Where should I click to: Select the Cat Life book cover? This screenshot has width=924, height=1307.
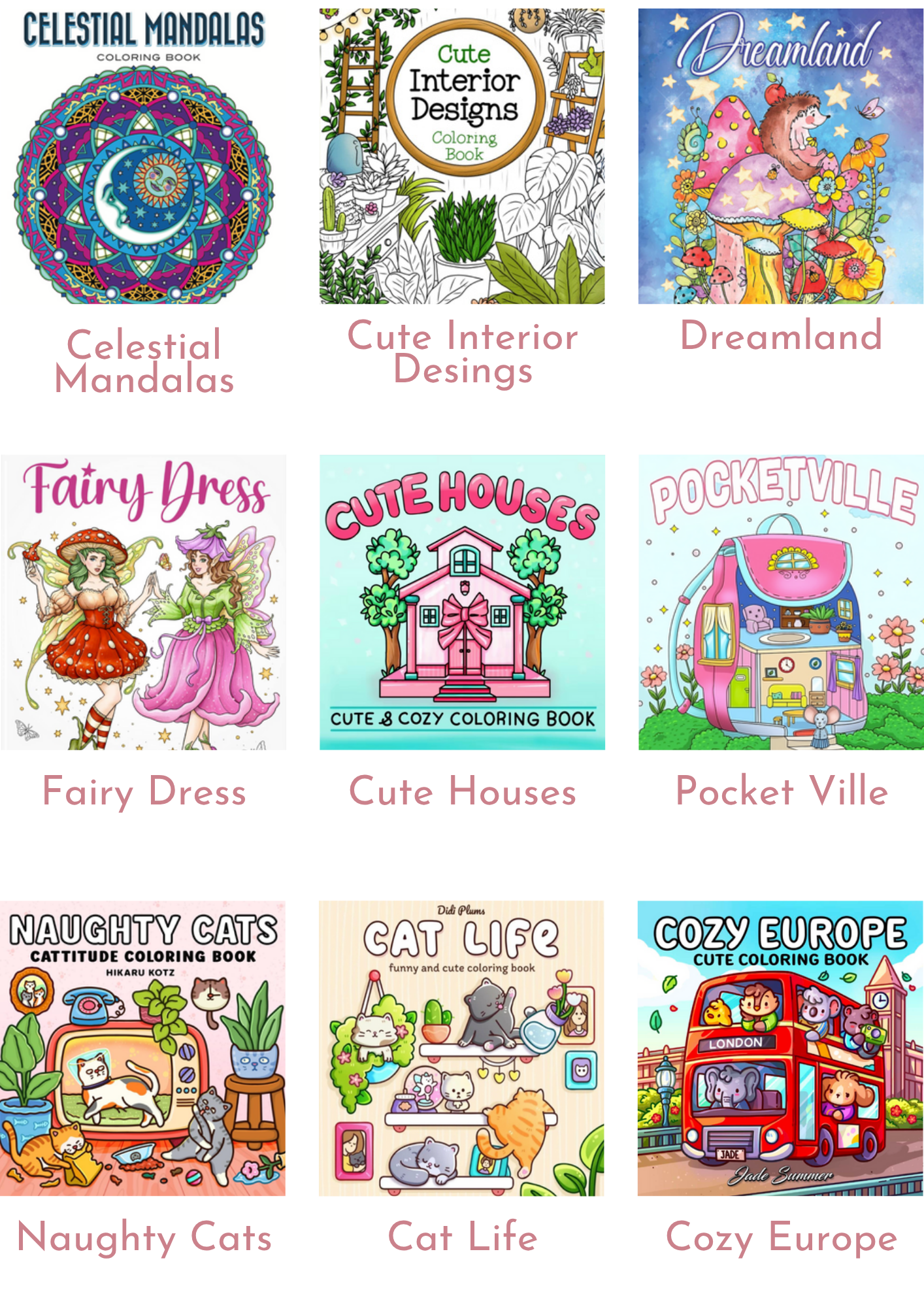click(462, 1048)
